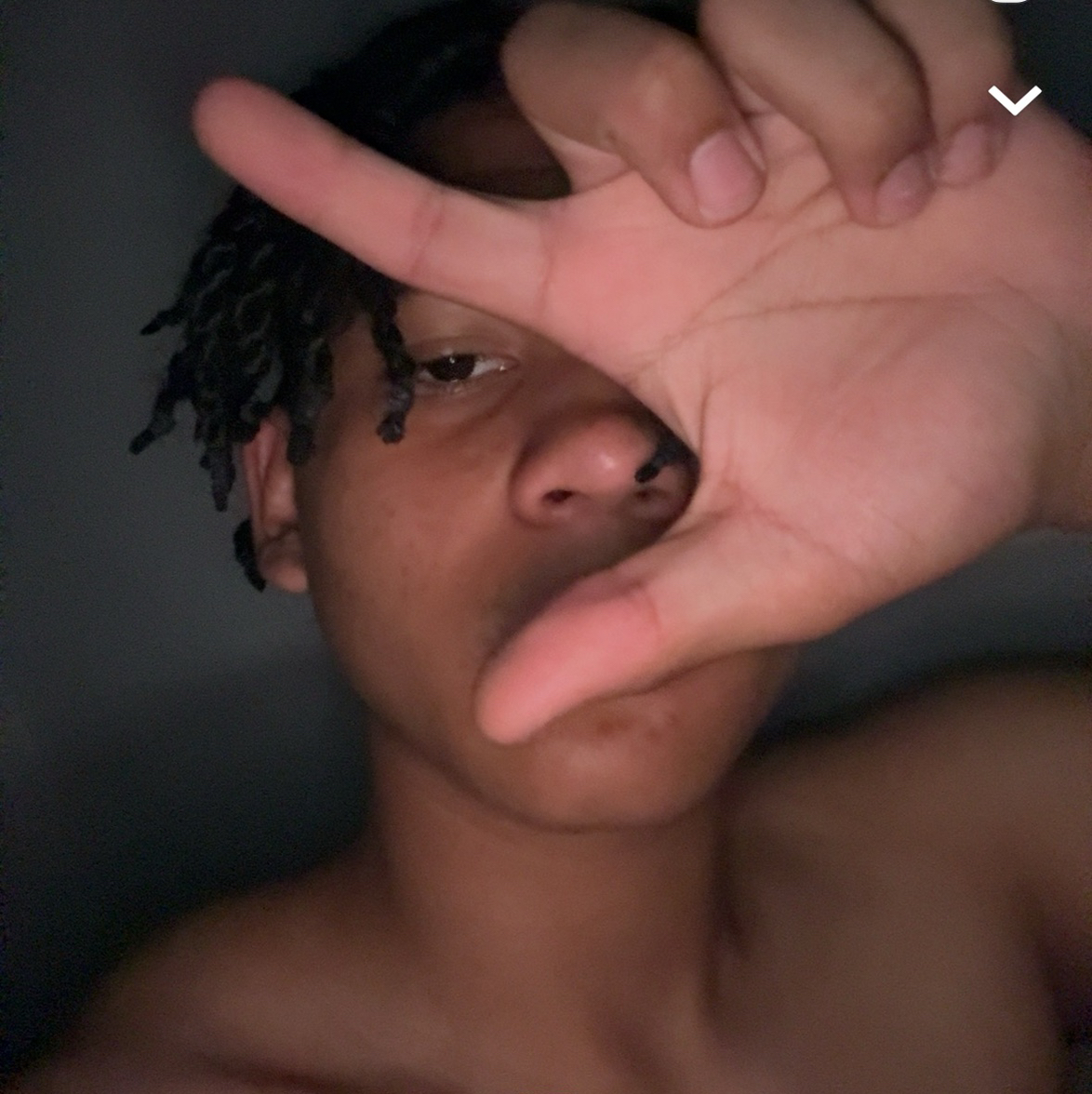Tap the down chevron to dismiss photo
The image size is (1092, 1094).
pyautogui.click(x=1014, y=100)
